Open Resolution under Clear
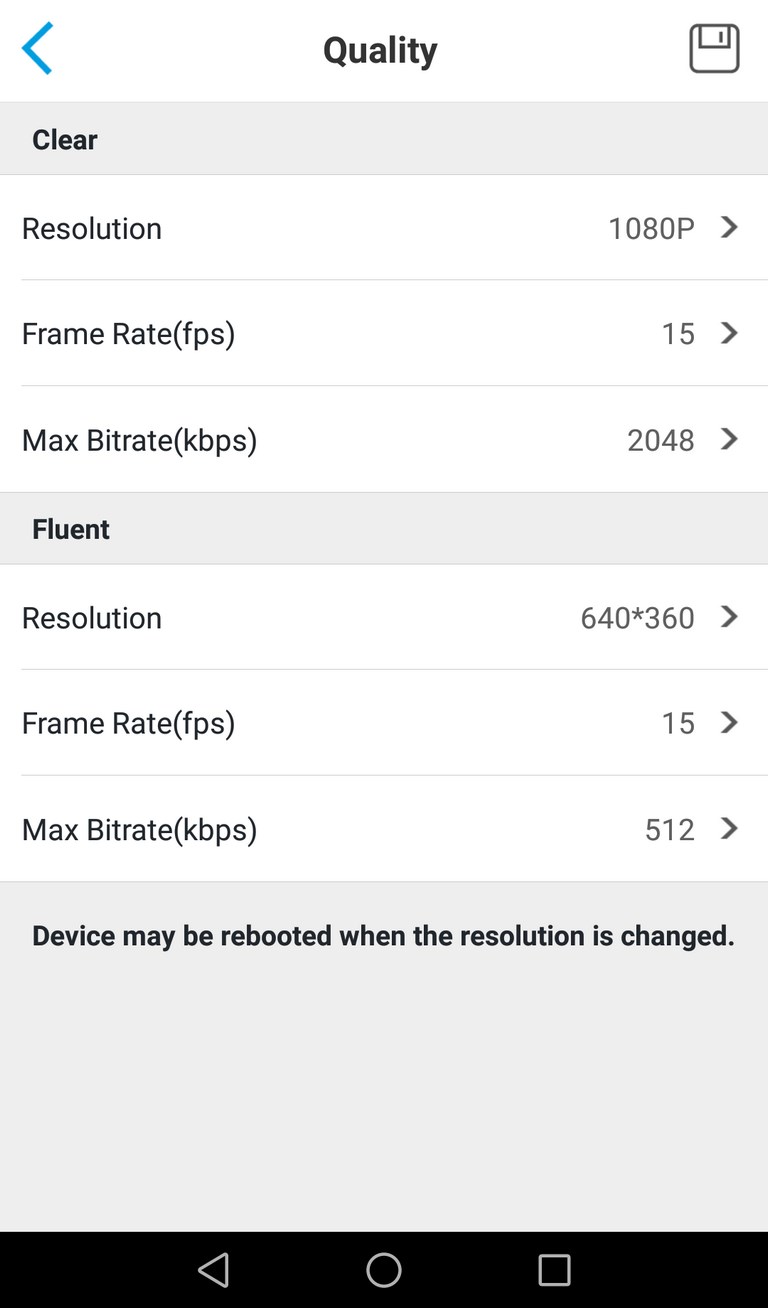The width and height of the screenshot is (768, 1308). click(x=384, y=228)
